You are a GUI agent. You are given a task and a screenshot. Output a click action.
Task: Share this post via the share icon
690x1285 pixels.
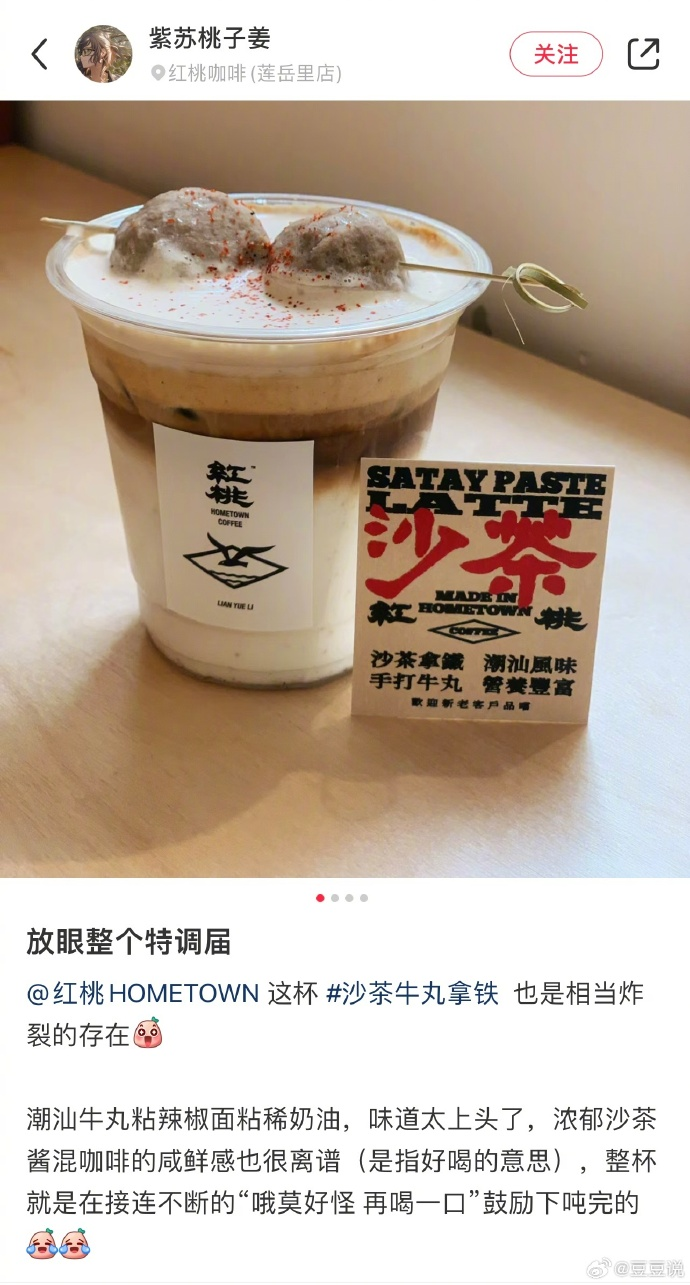(x=643, y=54)
